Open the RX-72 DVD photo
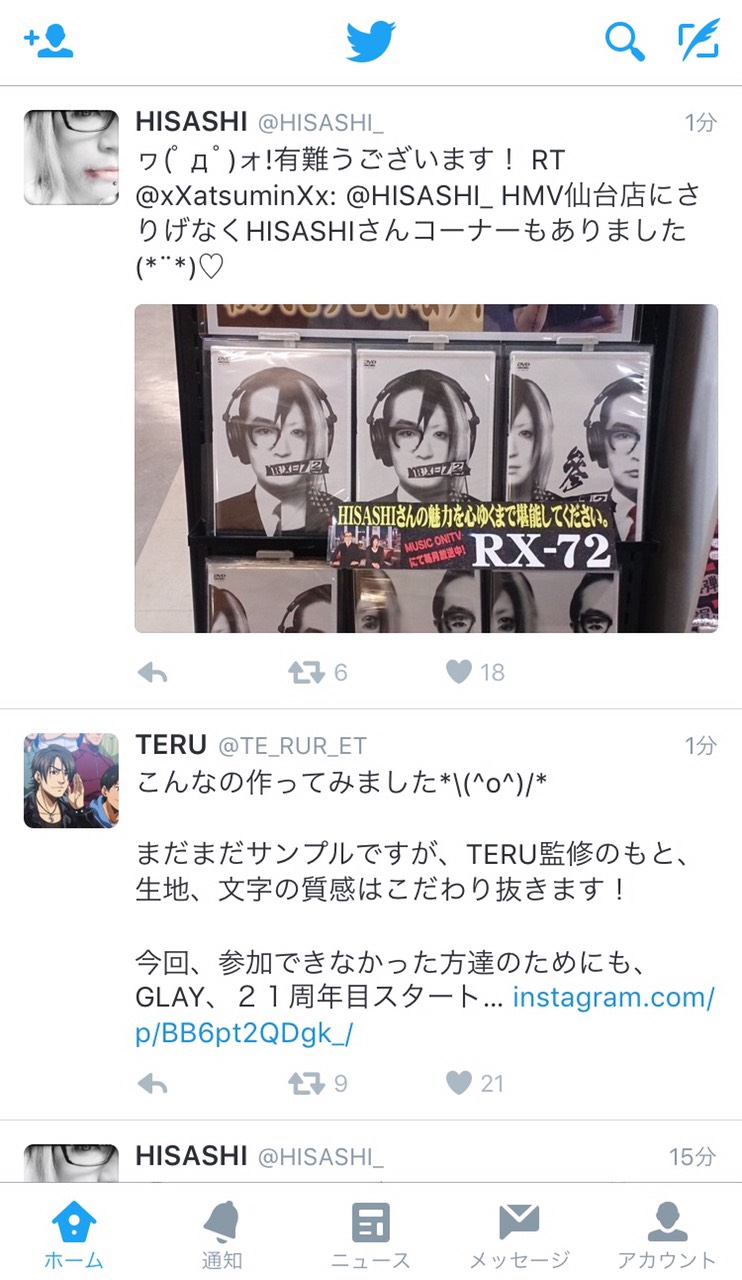This screenshot has height=1280, width=742. (426, 468)
